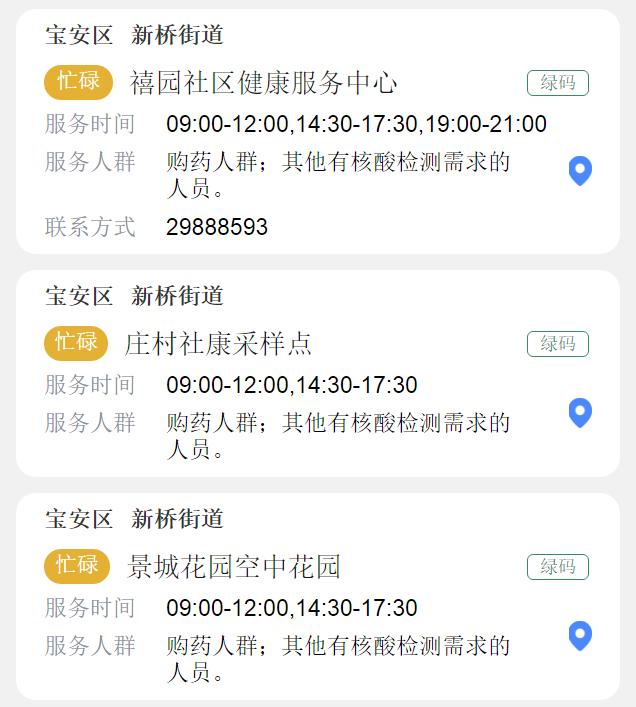Tap the location pin for 景城花园空中花园

[x=580, y=635]
